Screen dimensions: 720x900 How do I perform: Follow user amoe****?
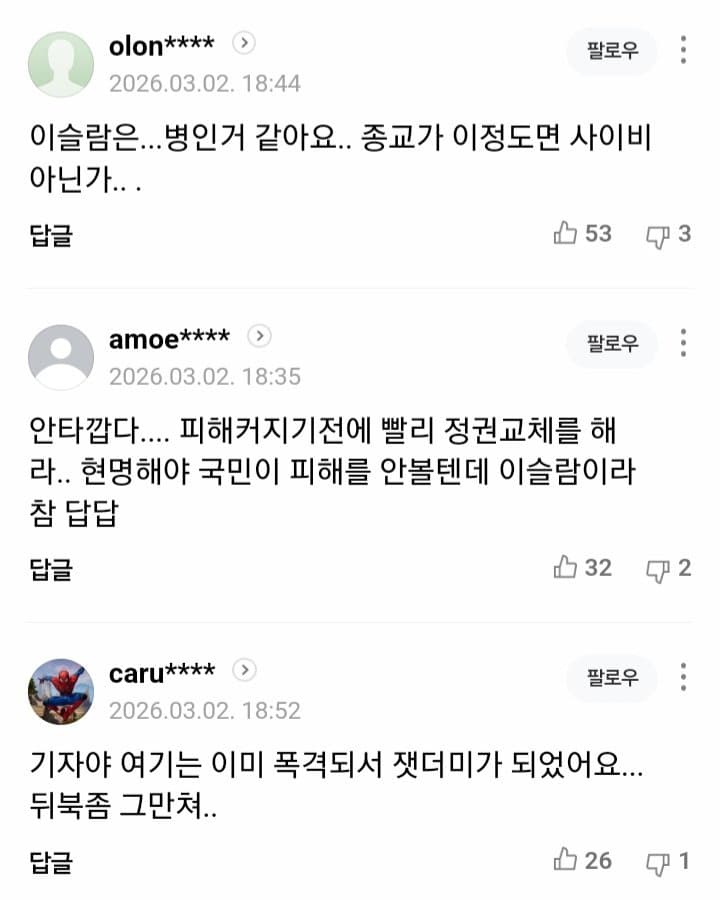611,345
